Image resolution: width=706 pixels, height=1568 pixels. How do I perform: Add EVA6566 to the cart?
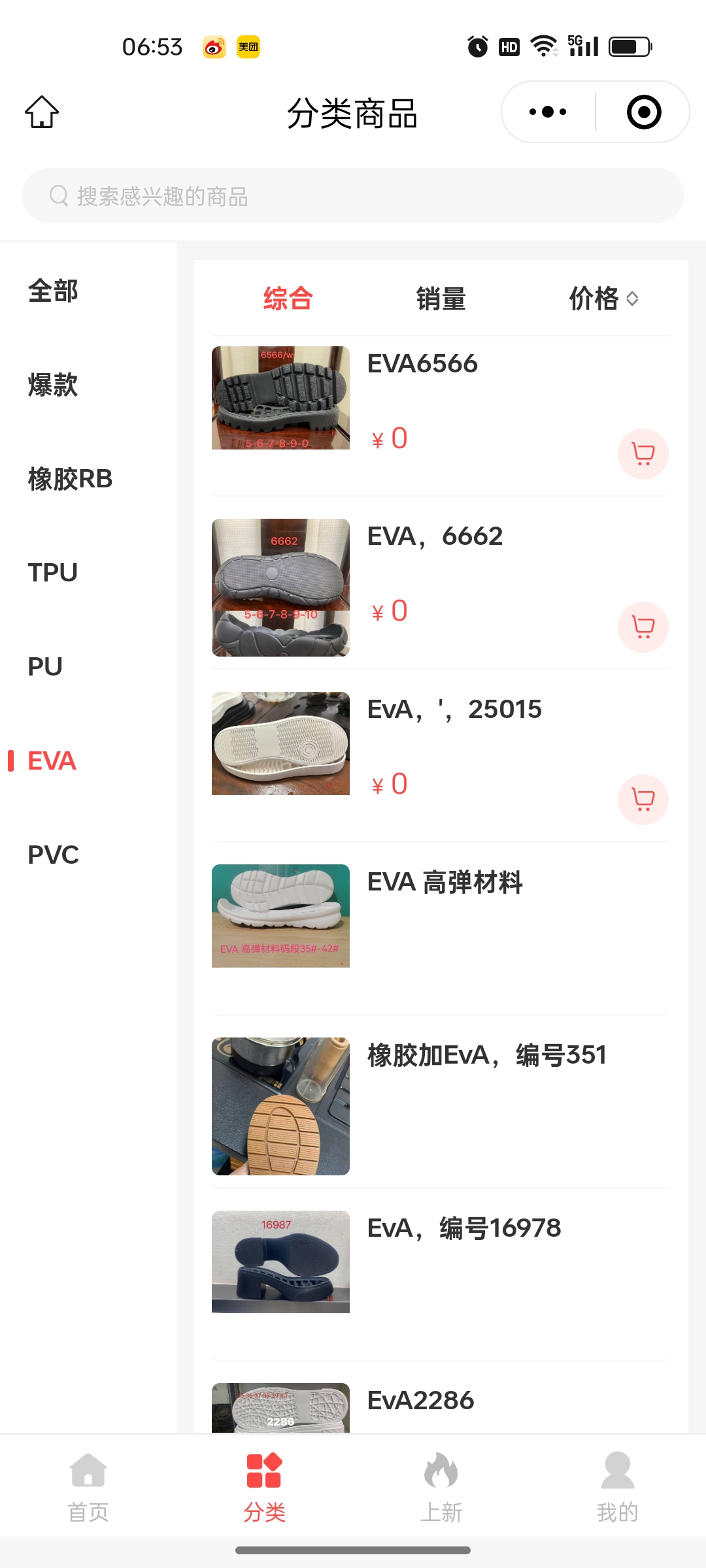(643, 454)
